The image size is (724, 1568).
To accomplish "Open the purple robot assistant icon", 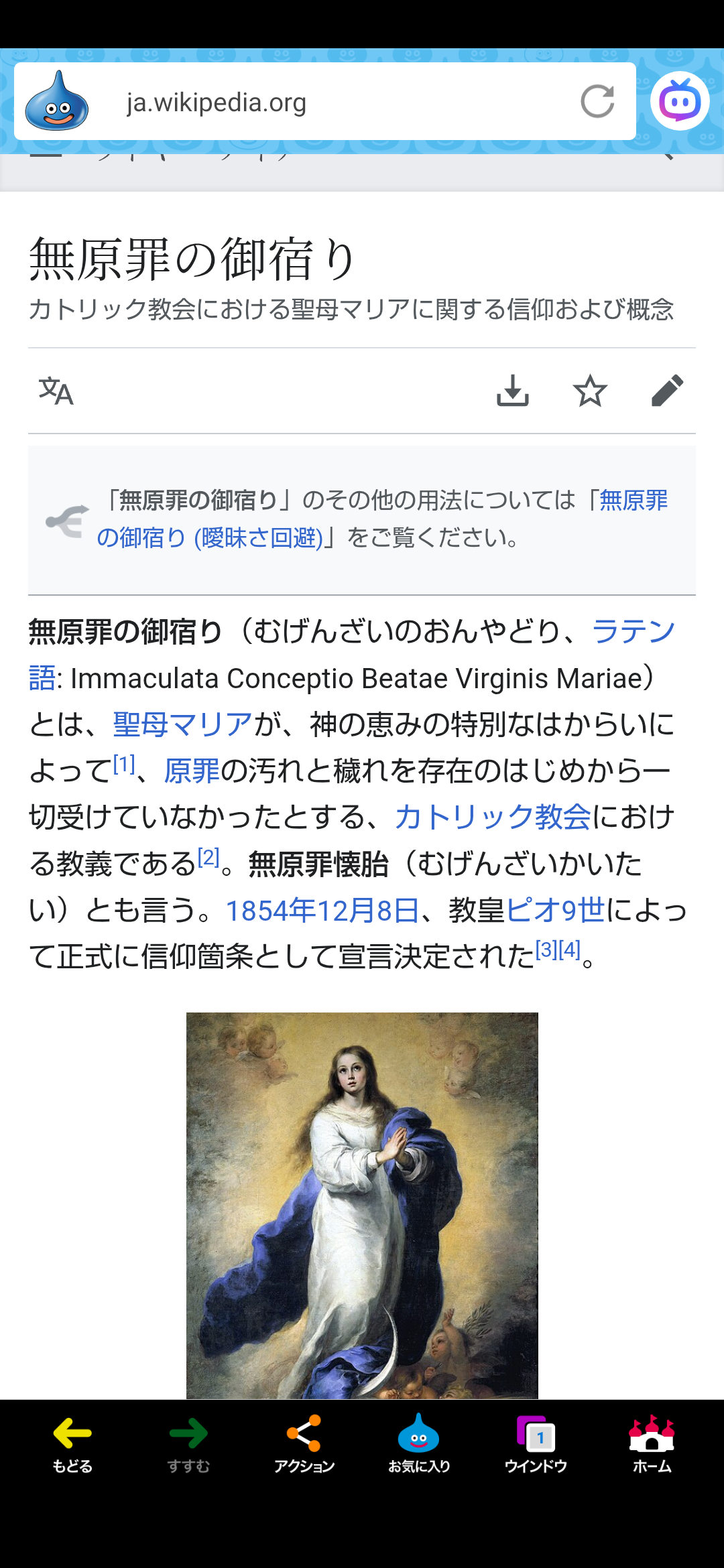I will (x=680, y=101).
